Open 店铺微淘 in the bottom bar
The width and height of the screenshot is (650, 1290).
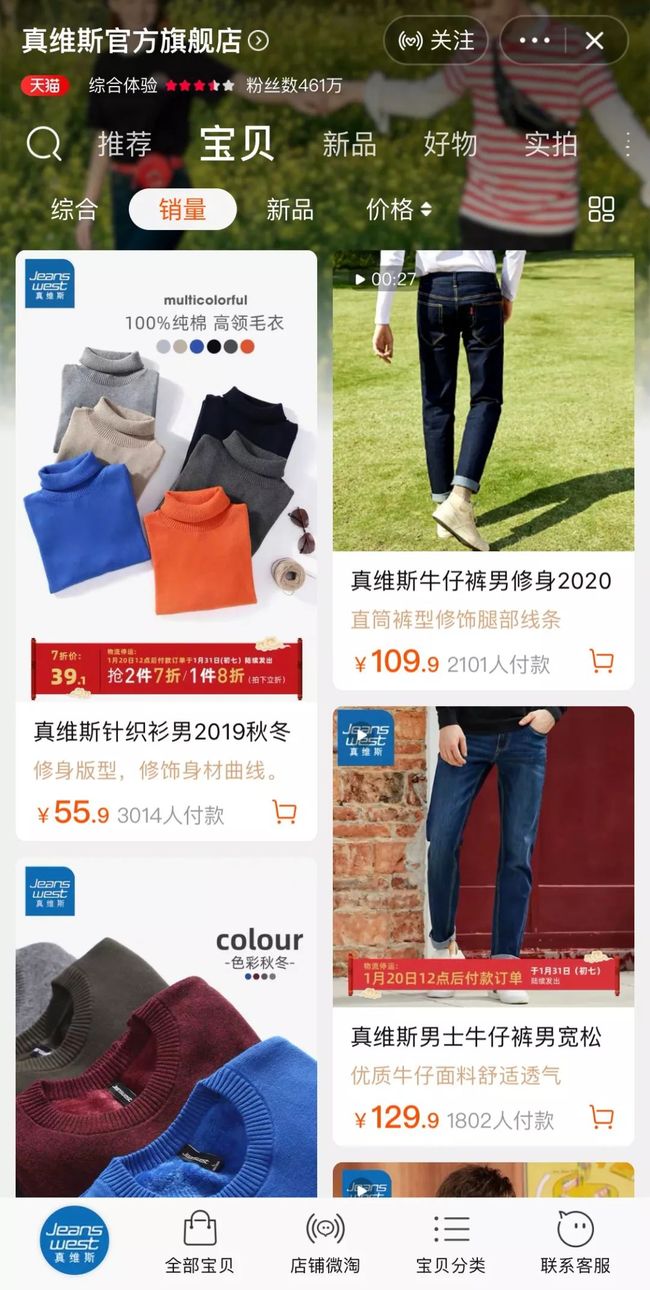(325, 1243)
